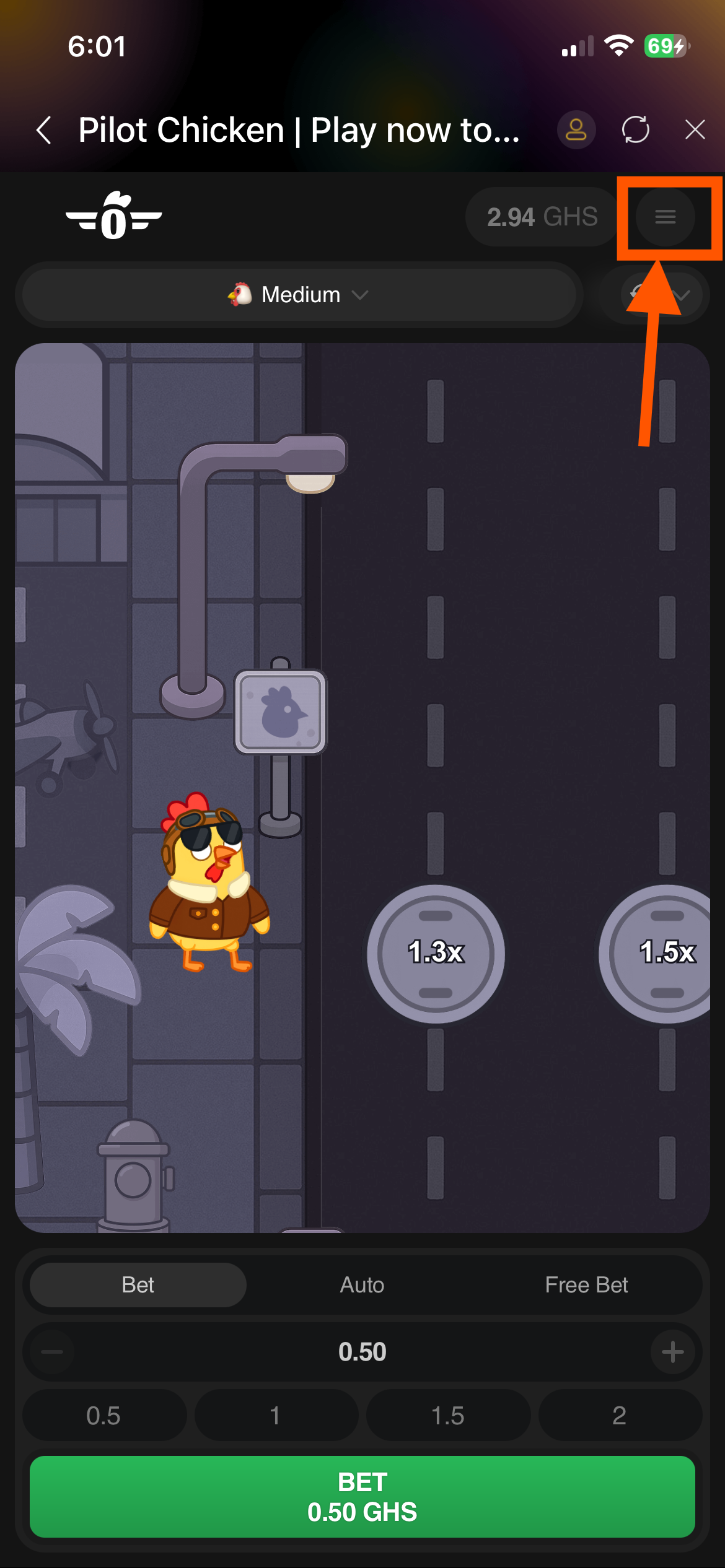
Task: Choose the 2 quick bet chip
Action: (x=619, y=1416)
